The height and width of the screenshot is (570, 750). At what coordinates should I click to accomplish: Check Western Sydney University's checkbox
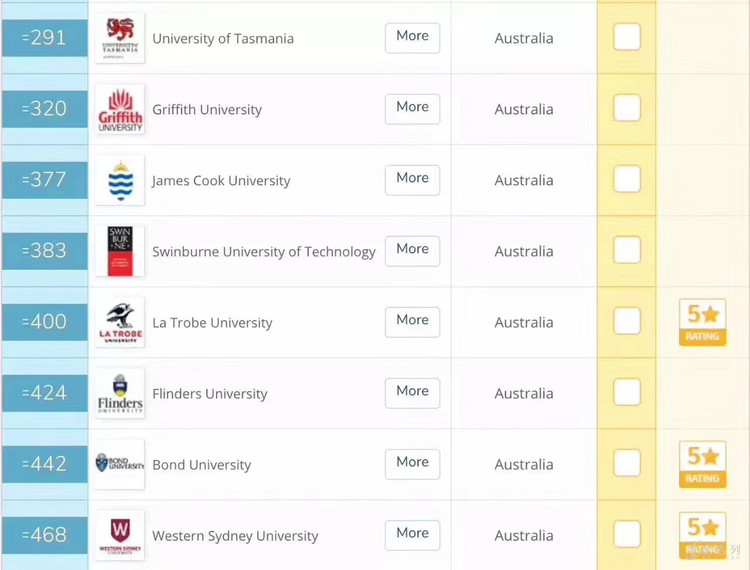pyautogui.click(x=627, y=535)
